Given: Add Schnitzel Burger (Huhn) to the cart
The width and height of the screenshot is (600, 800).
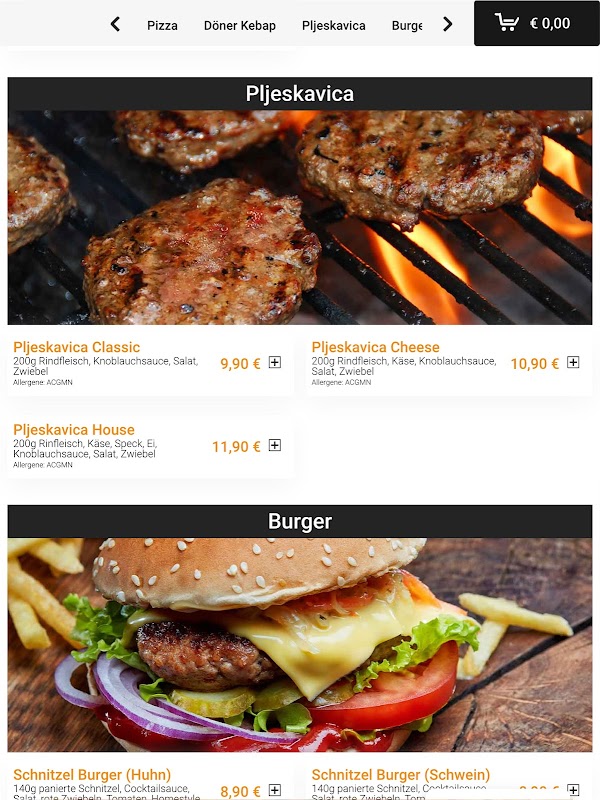Looking at the screenshot, I should point(275,791).
